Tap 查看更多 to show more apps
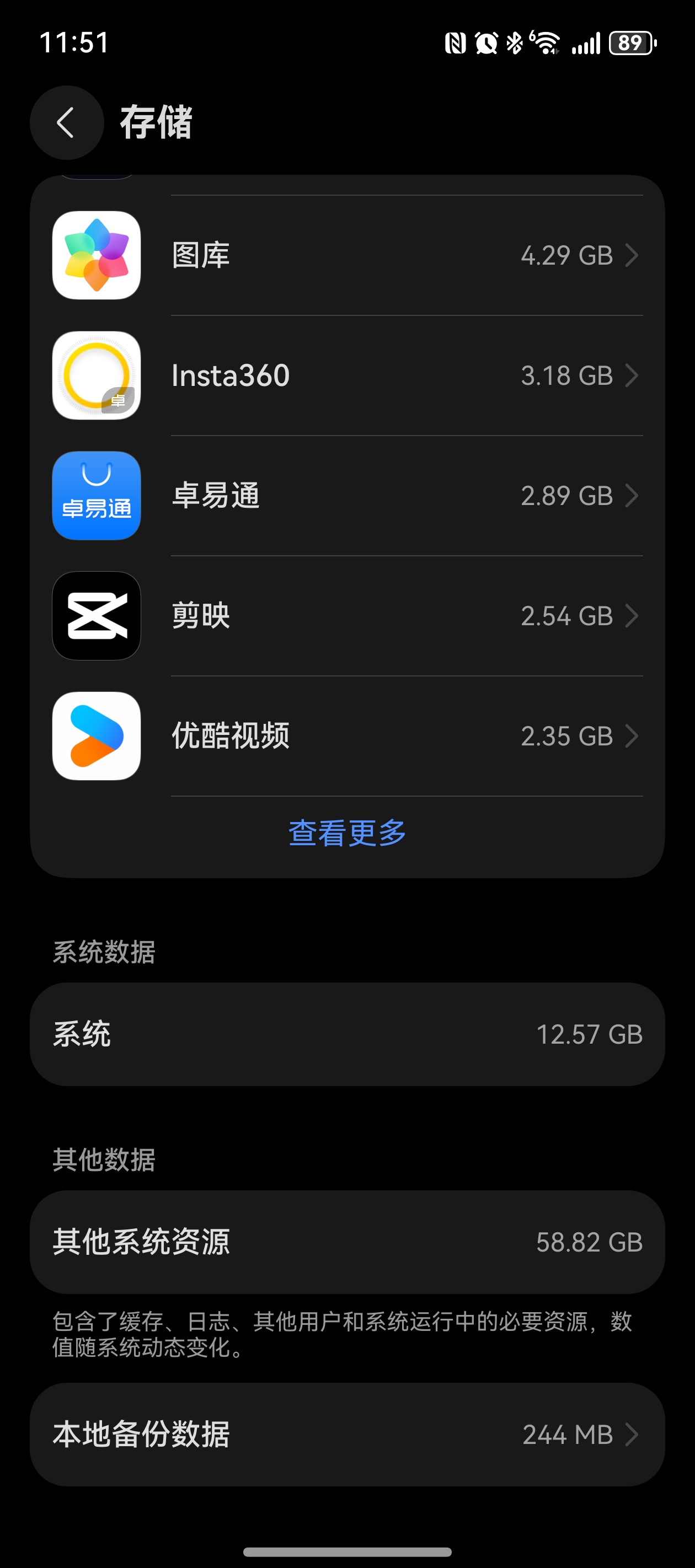The height and width of the screenshot is (1568, 695). (x=347, y=833)
